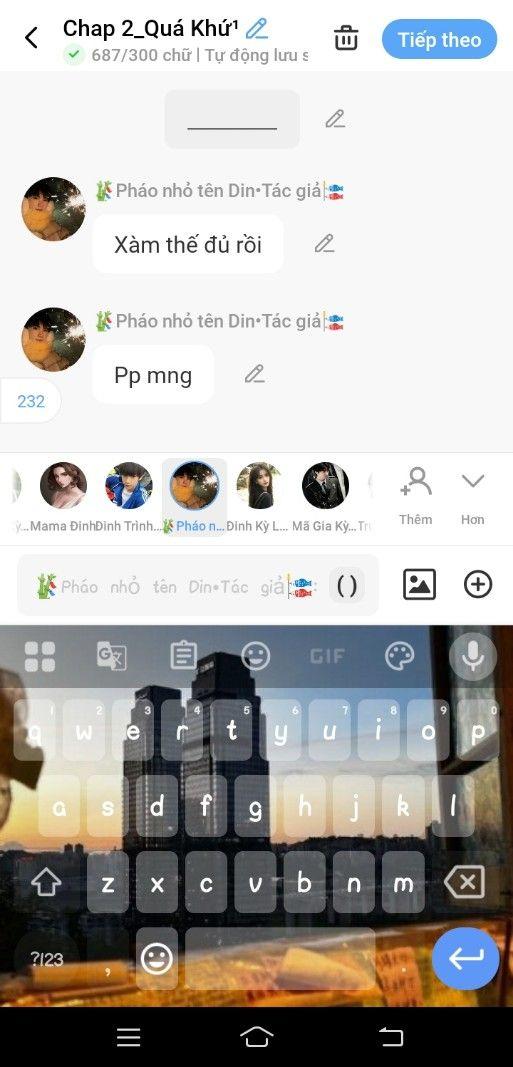Open the 232 counter bubble

(31, 401)
